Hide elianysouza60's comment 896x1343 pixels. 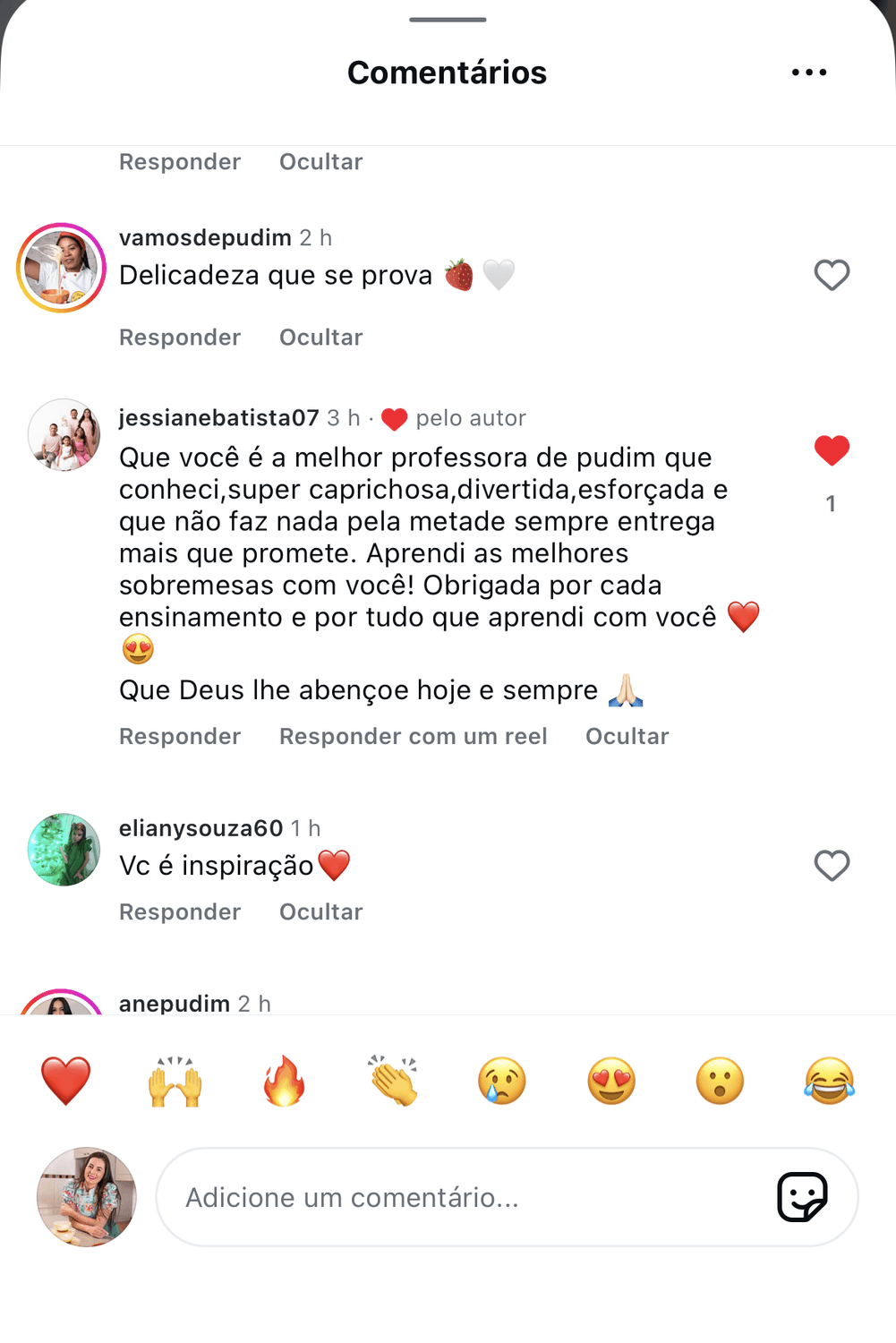(x=320, y=911)
